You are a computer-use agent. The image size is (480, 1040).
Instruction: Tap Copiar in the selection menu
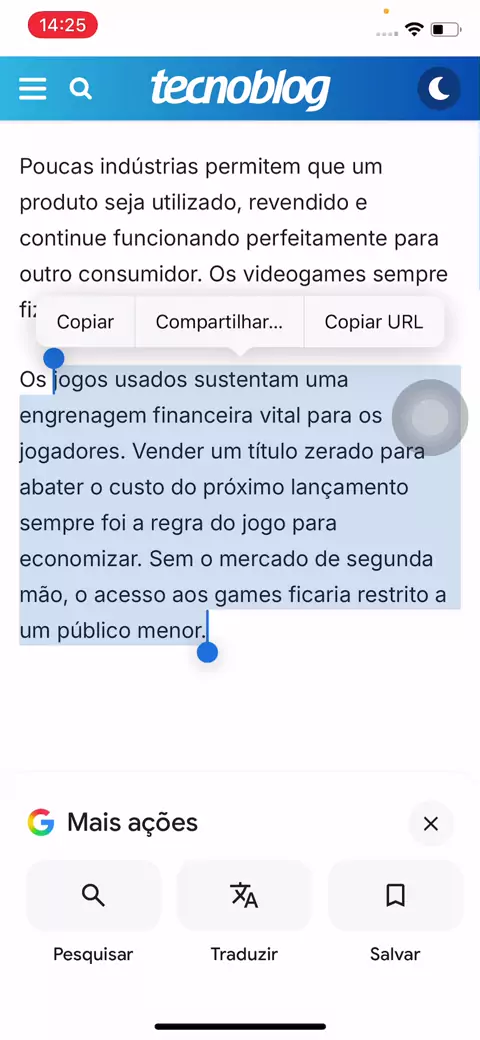(86, 322)
